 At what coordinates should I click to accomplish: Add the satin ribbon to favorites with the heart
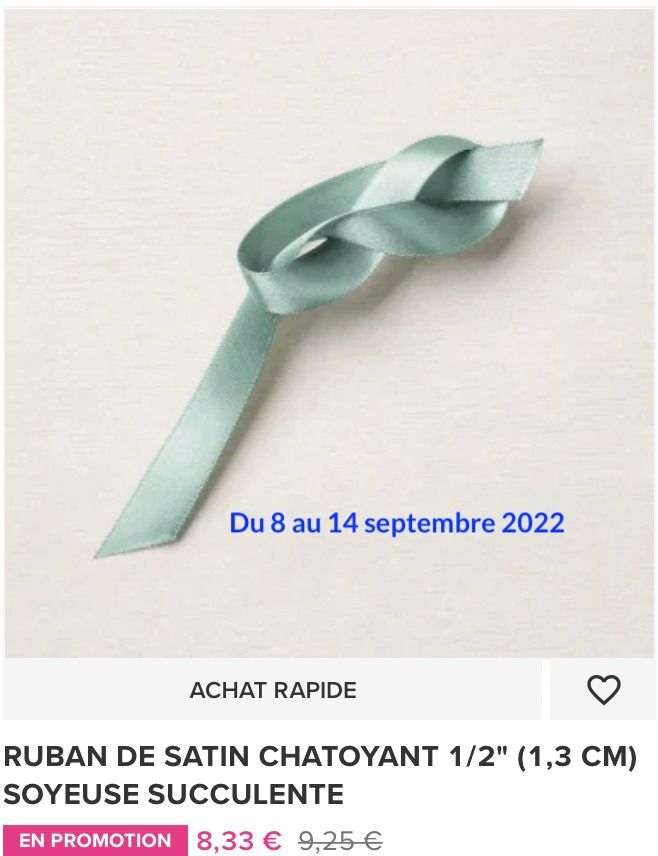[603, 690]
